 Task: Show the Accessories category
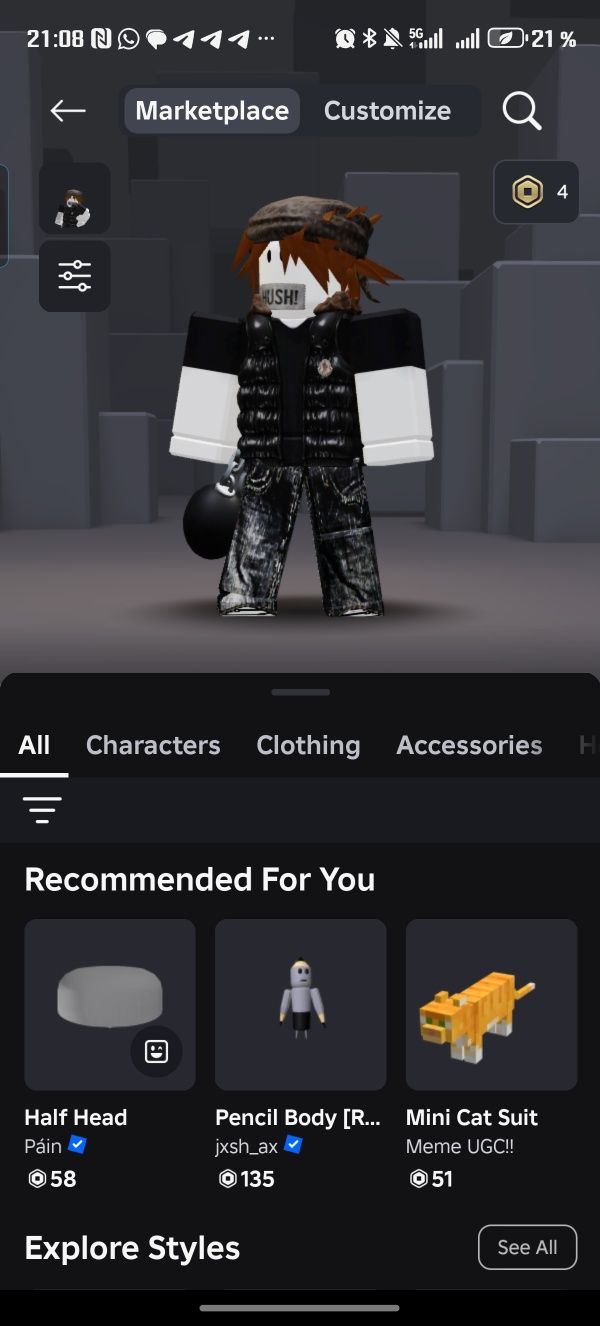tap(469, 745)
